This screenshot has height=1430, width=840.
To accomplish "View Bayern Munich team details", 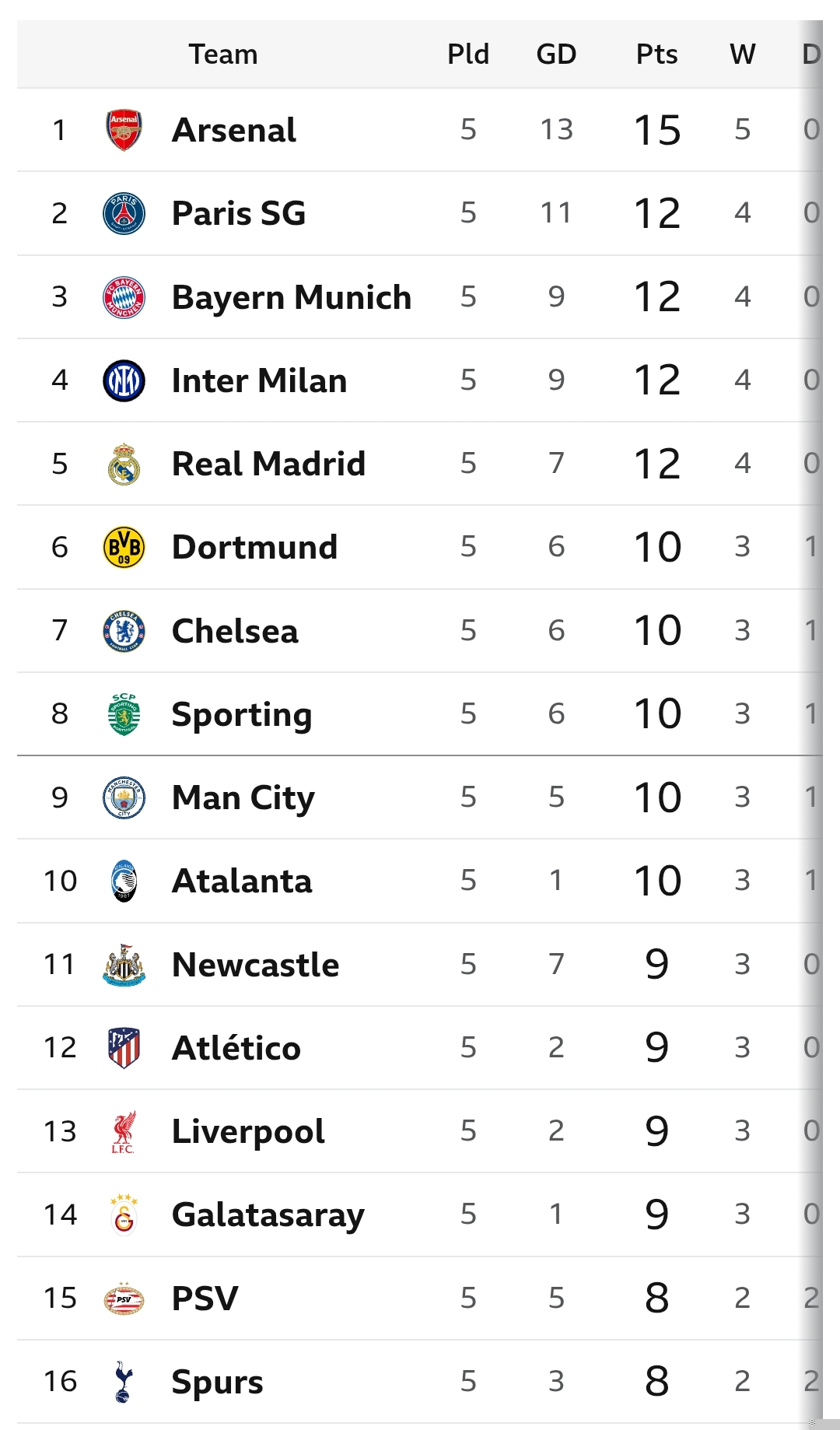I will 291,297.
